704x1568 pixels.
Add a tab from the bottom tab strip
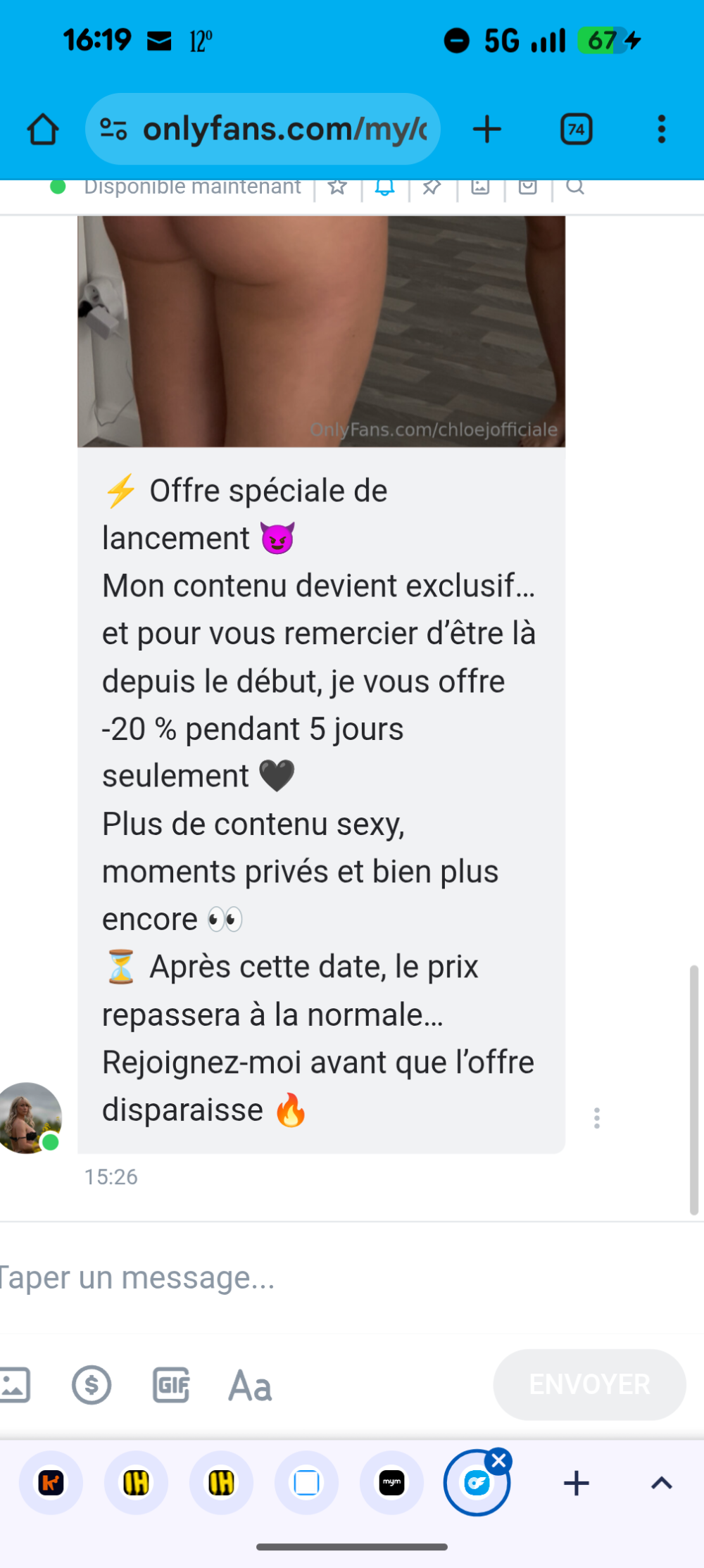tap(576, 1483)
